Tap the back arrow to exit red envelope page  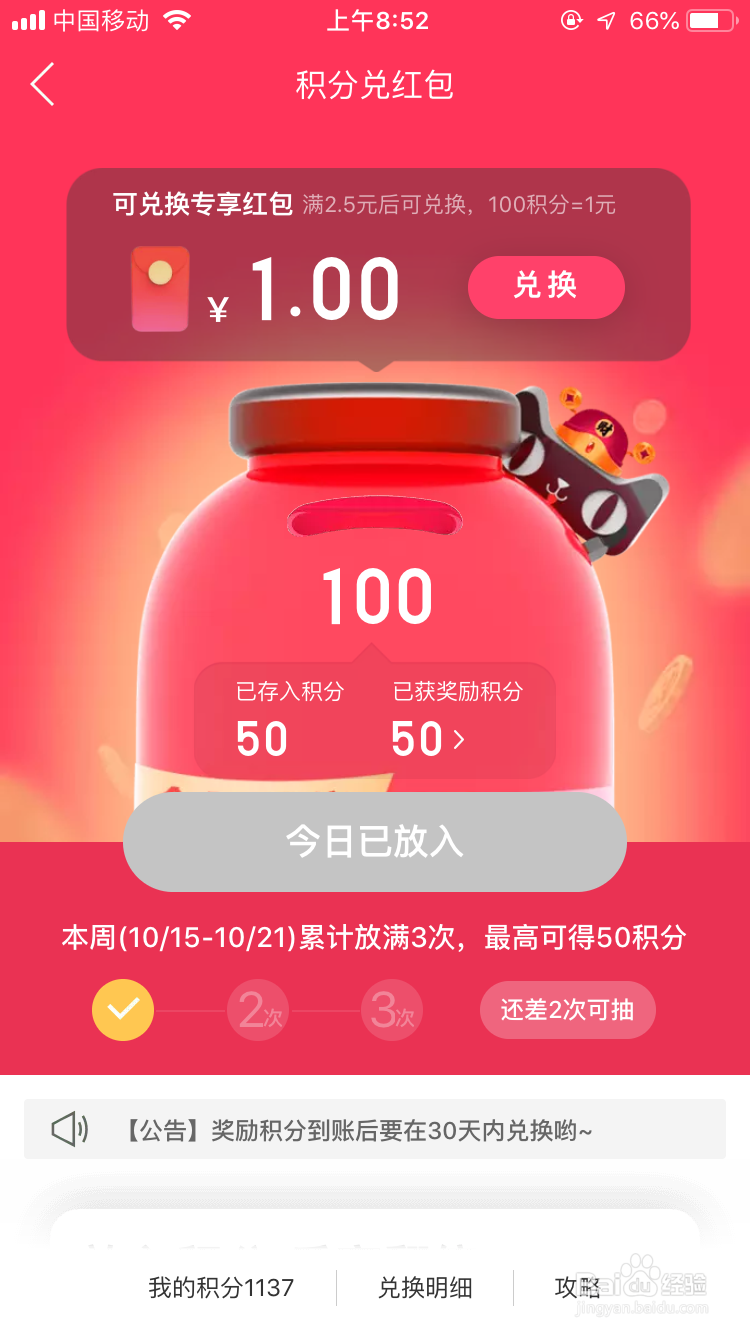click(x=40, y=86)
